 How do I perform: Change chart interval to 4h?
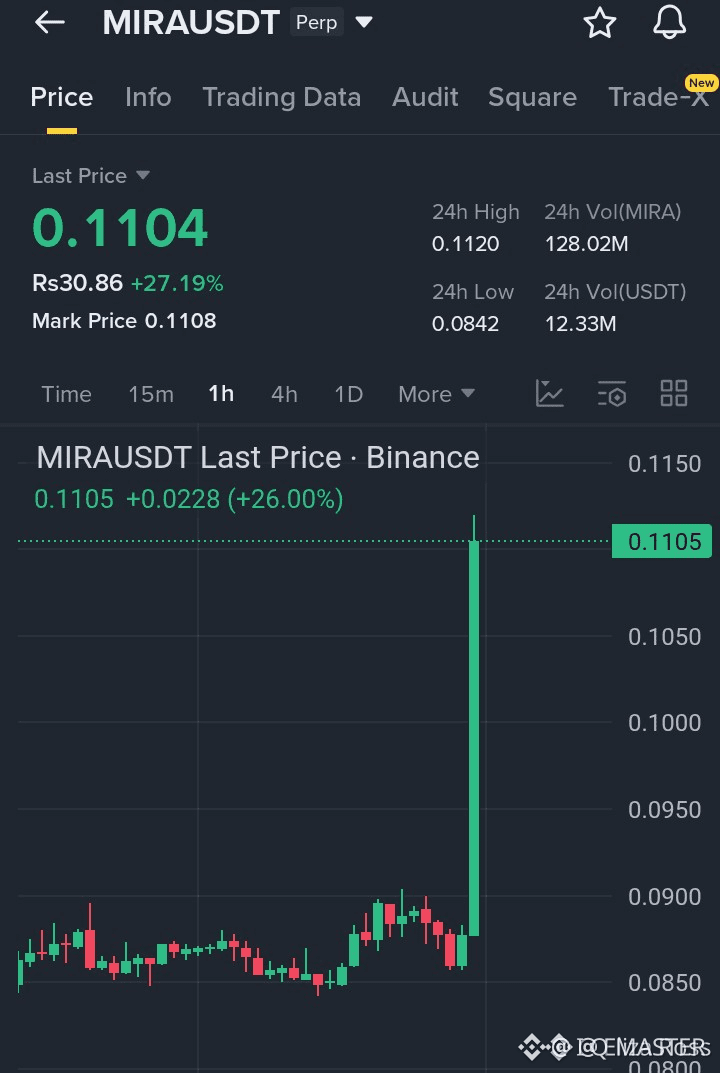coord(284,394)
